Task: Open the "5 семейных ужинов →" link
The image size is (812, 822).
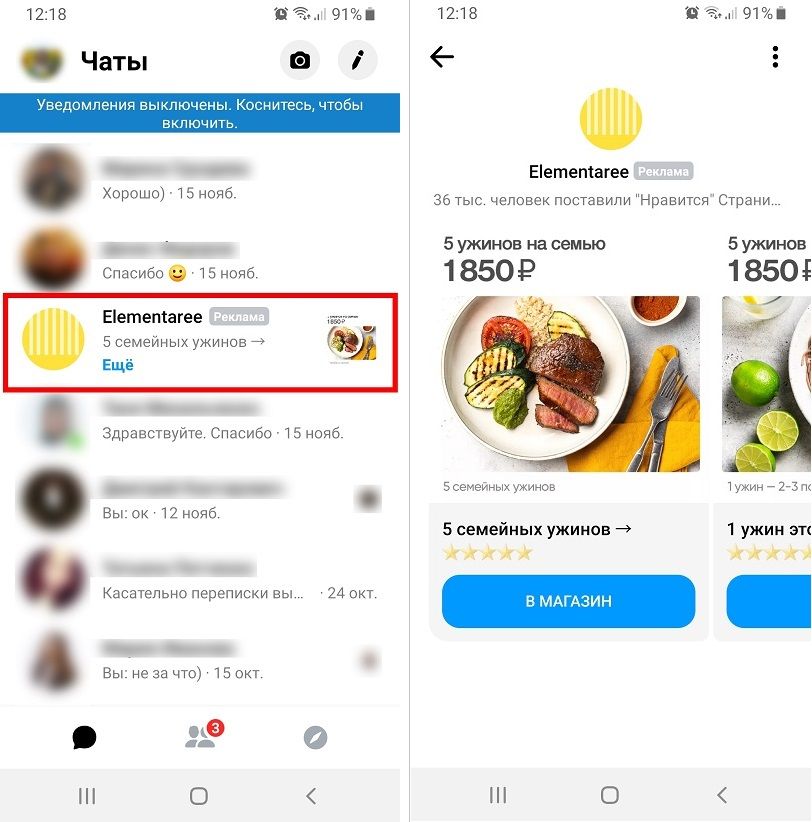Action: [537, 530]
